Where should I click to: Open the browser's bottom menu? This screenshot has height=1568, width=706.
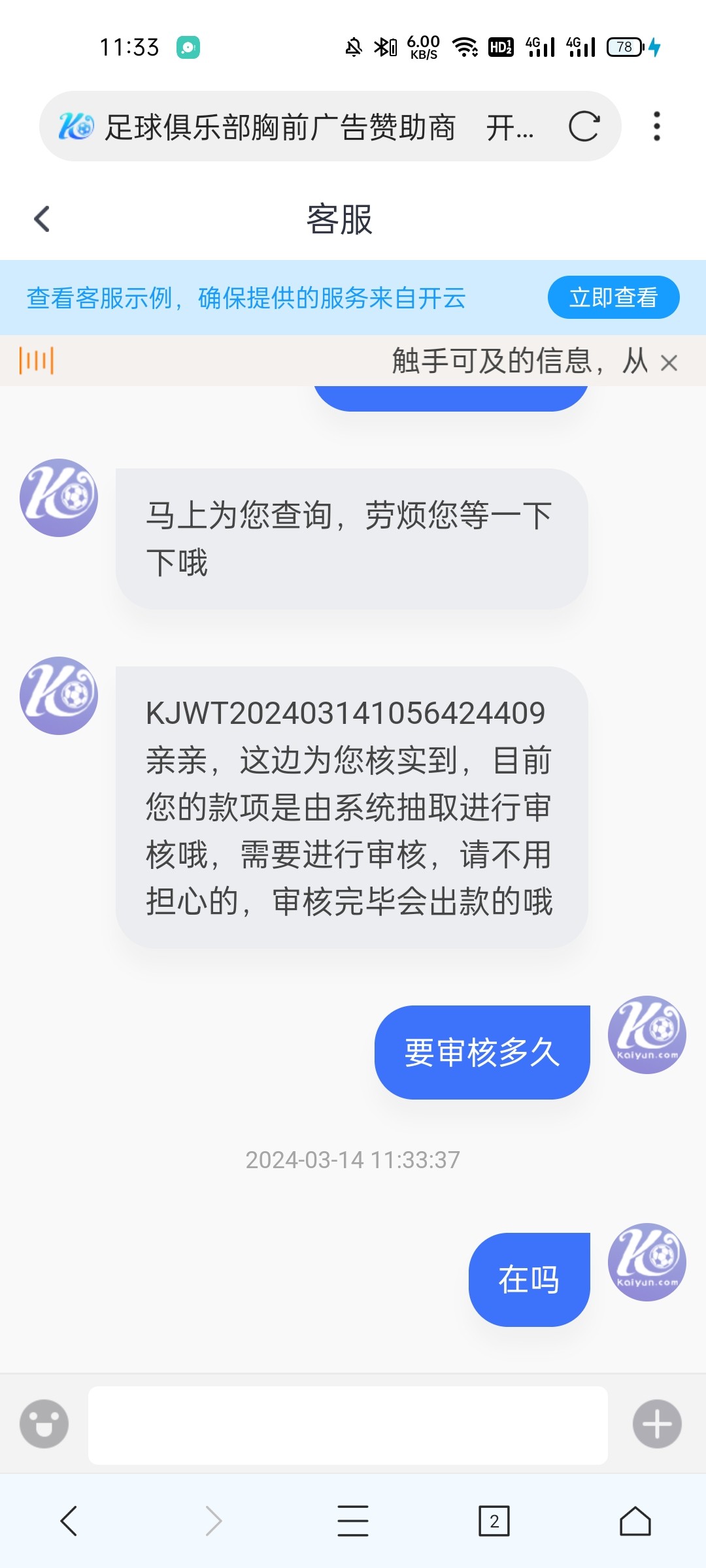[353, 1521]
